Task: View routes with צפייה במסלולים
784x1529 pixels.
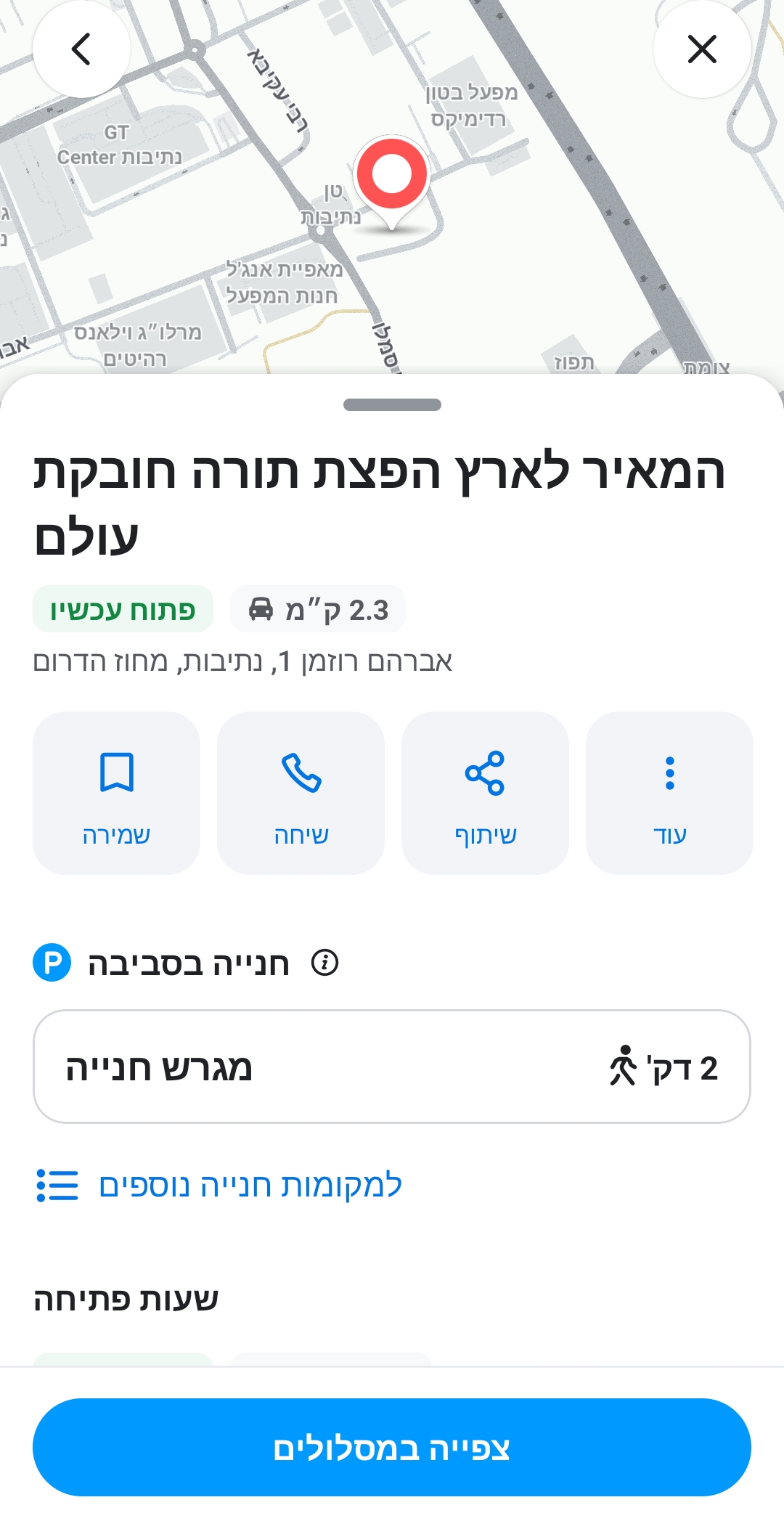Action: pos(392,1447)
